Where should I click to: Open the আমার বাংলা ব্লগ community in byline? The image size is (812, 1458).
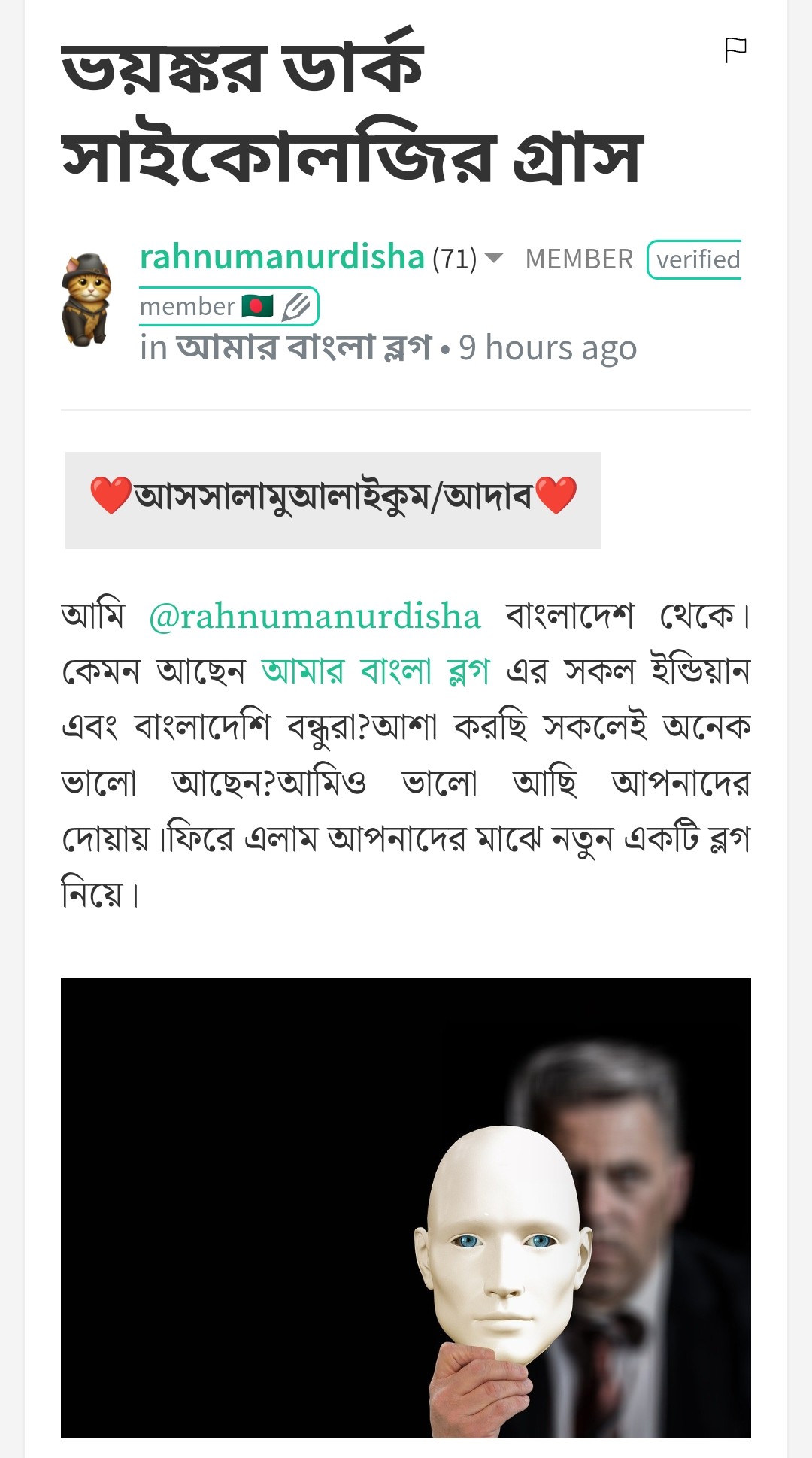pos(304,347)
